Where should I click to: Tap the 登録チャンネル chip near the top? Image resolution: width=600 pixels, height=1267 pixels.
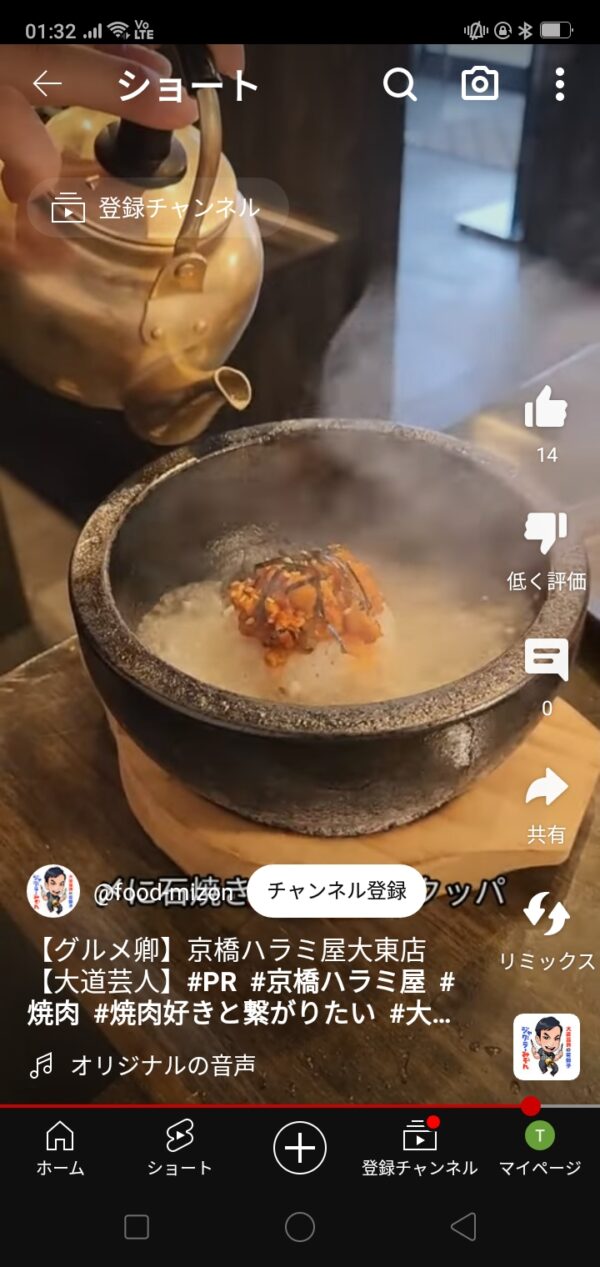tap(158, 208)
